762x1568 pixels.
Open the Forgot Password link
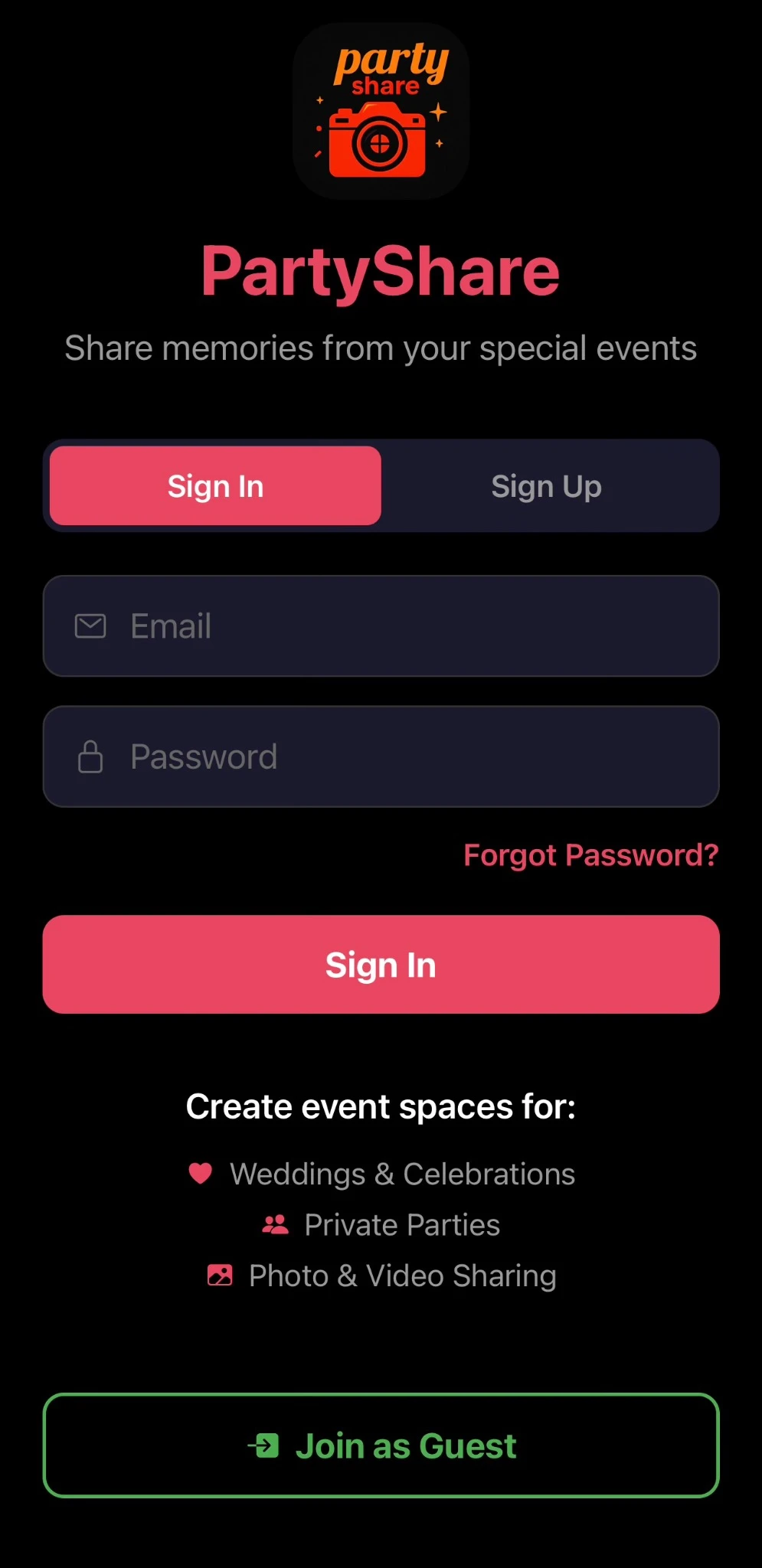point(590,854)
